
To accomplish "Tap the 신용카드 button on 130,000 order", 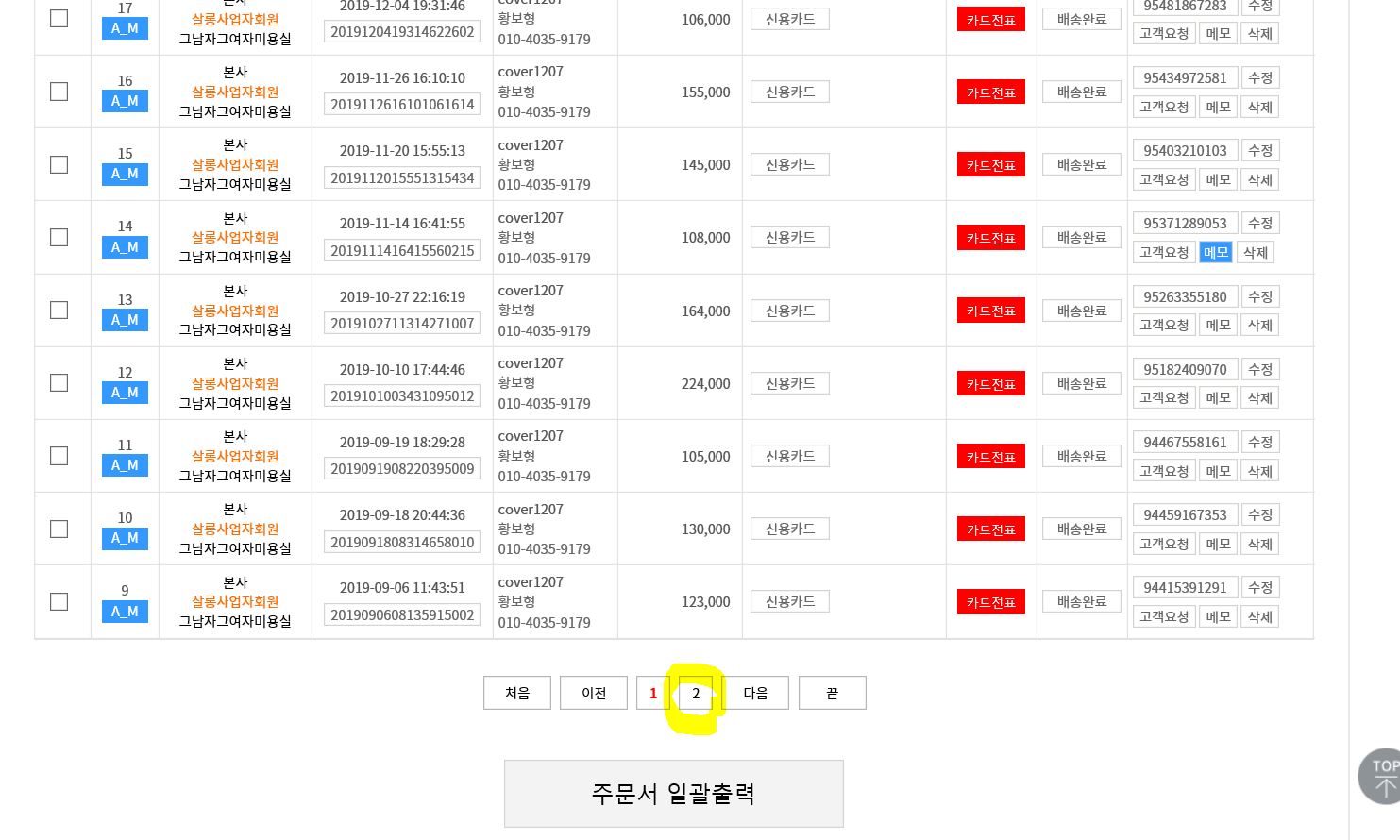I will (x=790, y=529).
